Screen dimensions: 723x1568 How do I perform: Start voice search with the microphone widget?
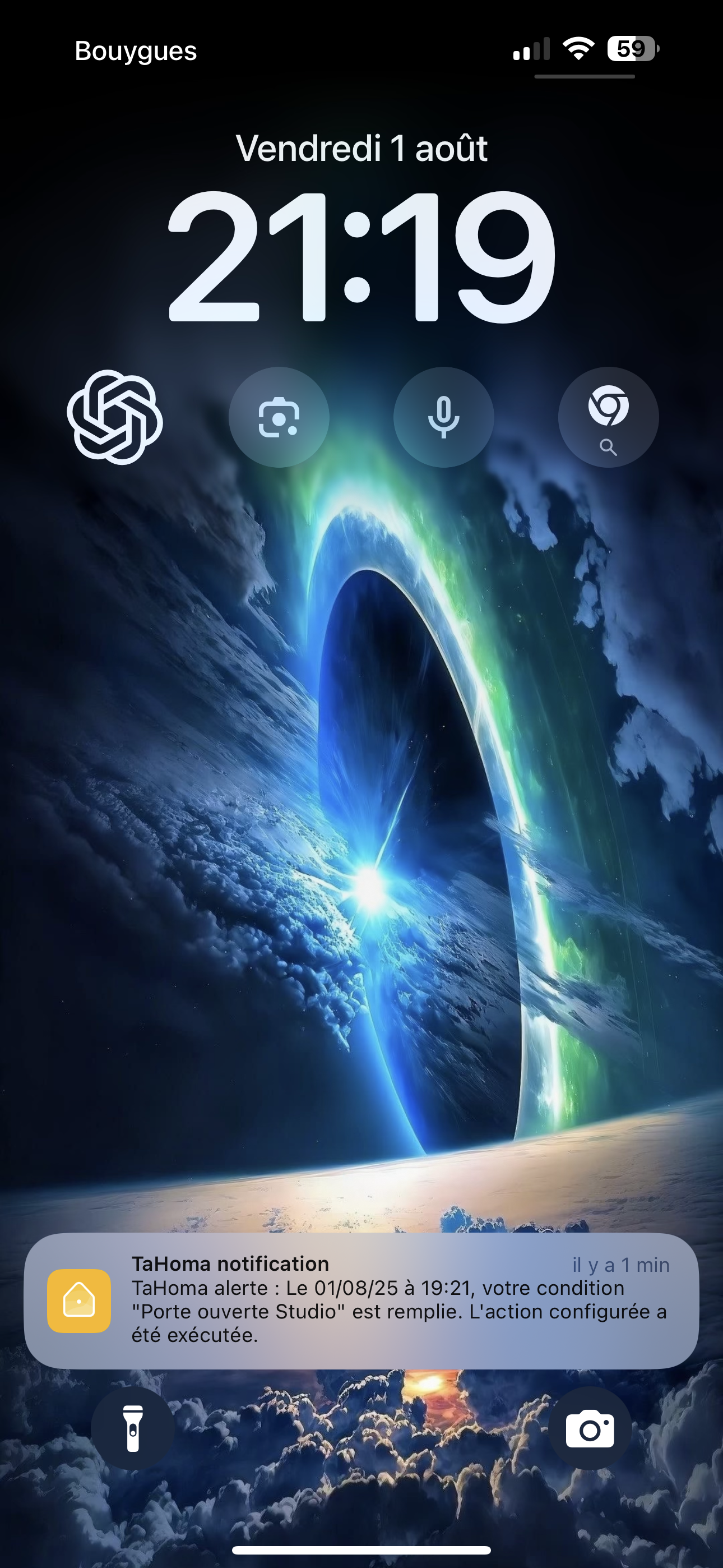[444, 418]
